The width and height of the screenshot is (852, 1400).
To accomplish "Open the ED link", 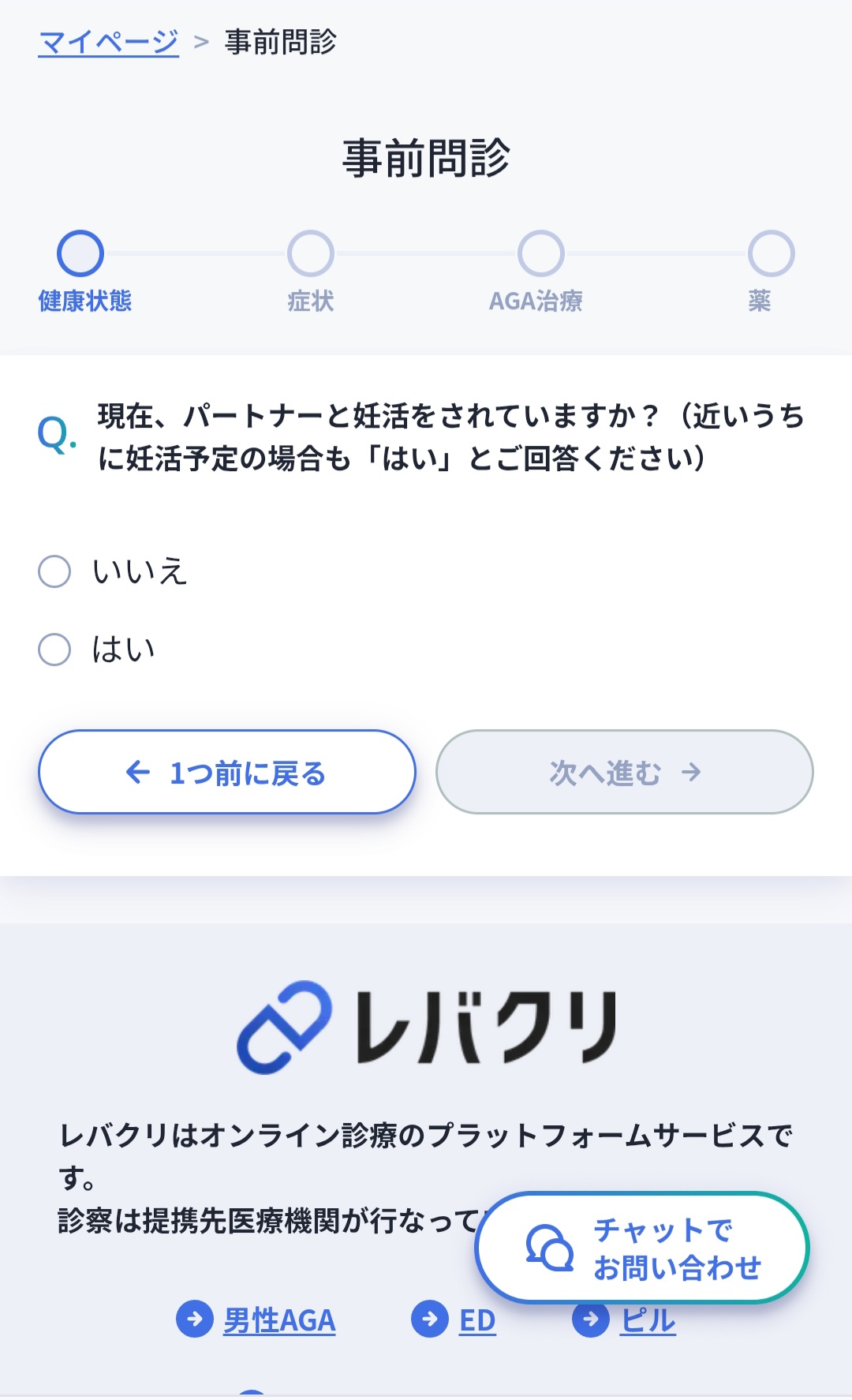I will 476,1320.
